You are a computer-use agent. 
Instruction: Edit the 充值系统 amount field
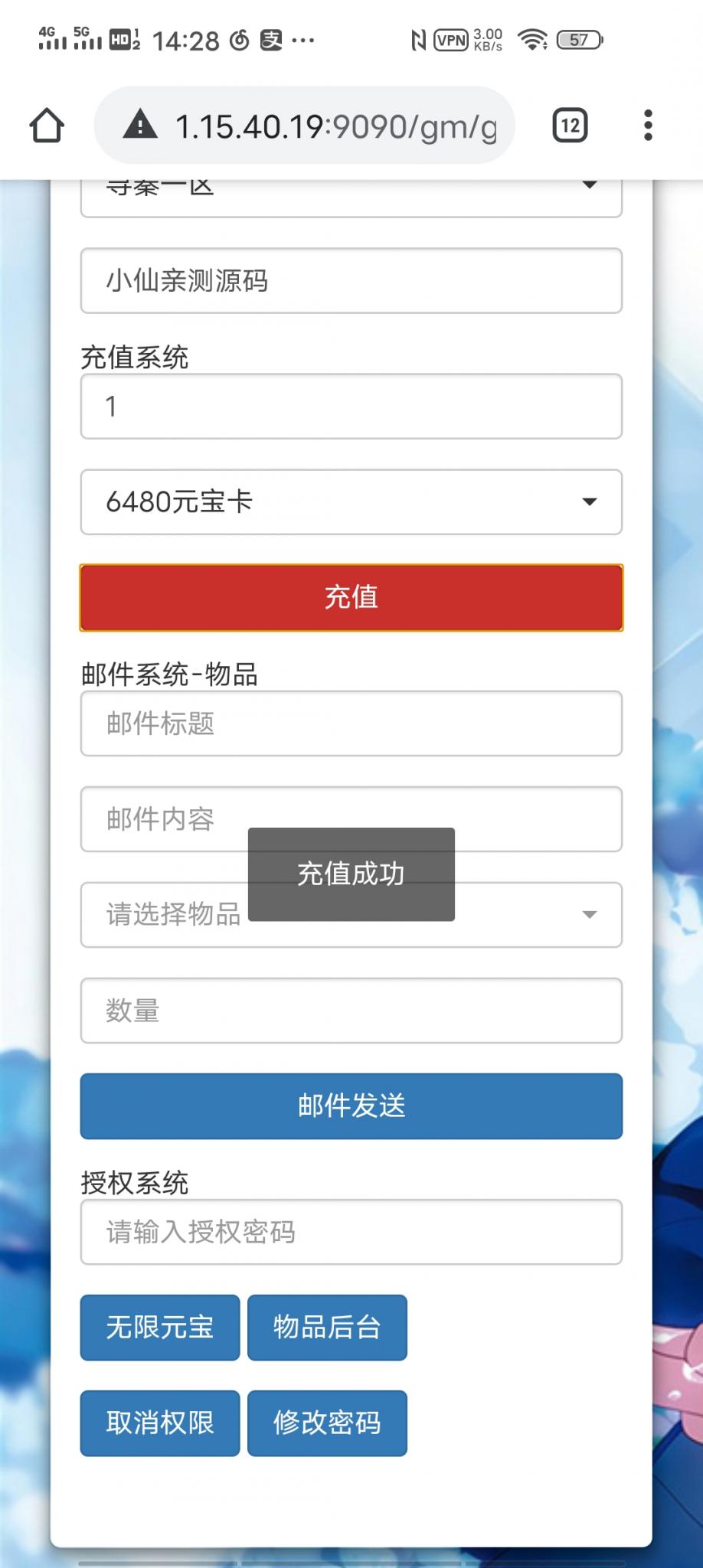pyautogui.click(x=351, y=407)
